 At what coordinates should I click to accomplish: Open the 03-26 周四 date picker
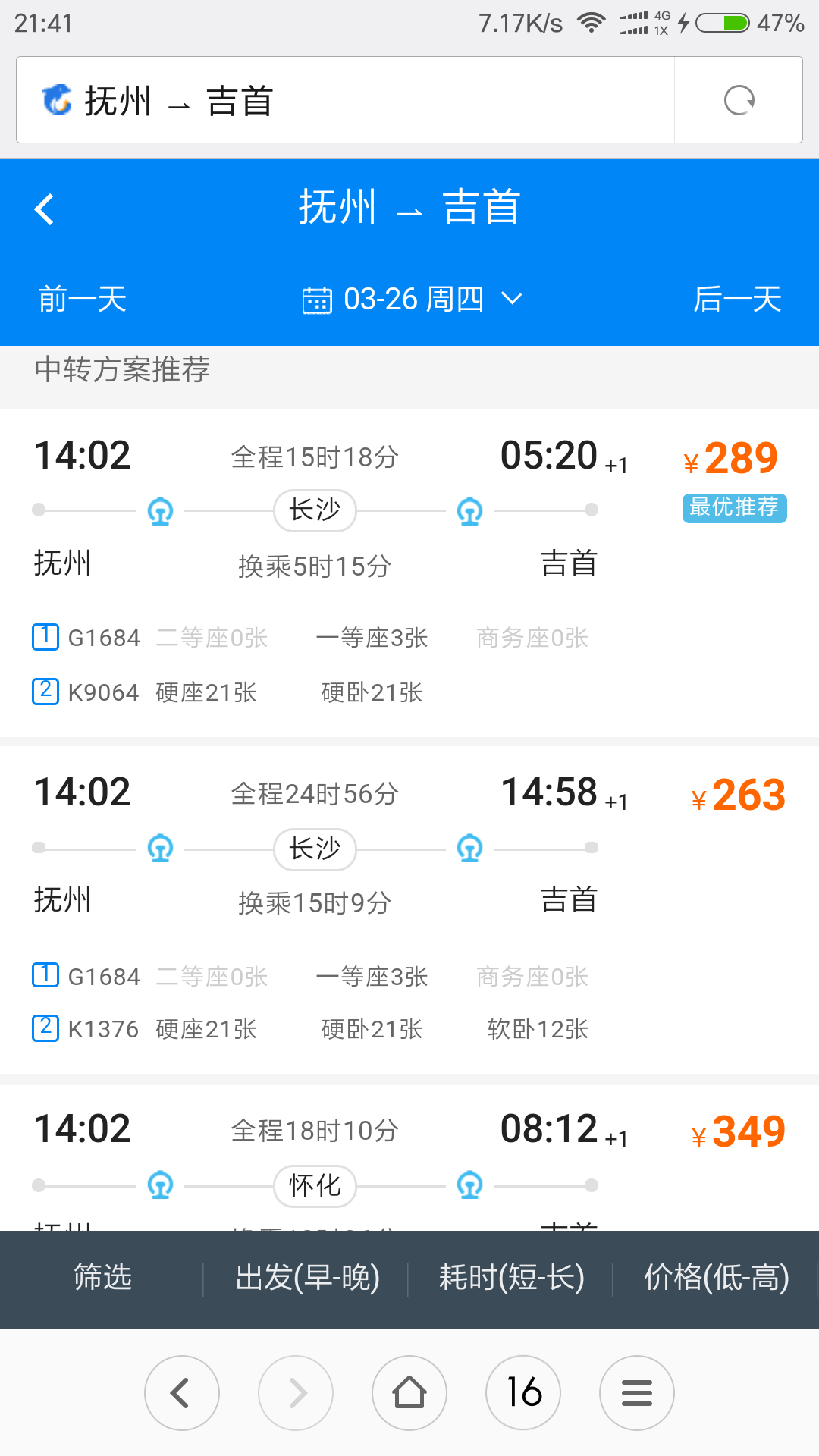pos(412,299)
